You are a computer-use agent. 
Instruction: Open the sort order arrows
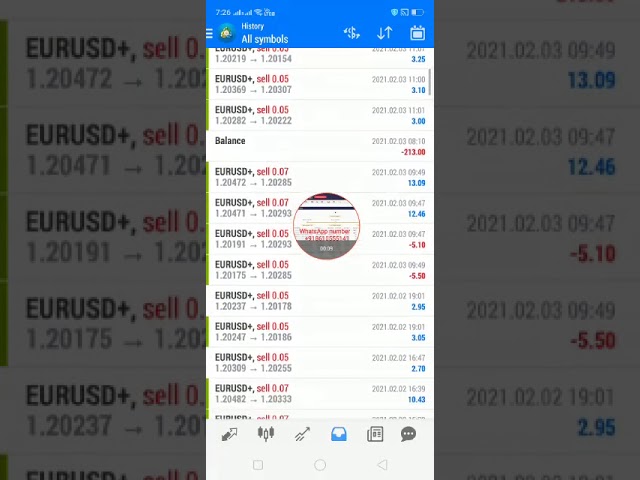384,33
